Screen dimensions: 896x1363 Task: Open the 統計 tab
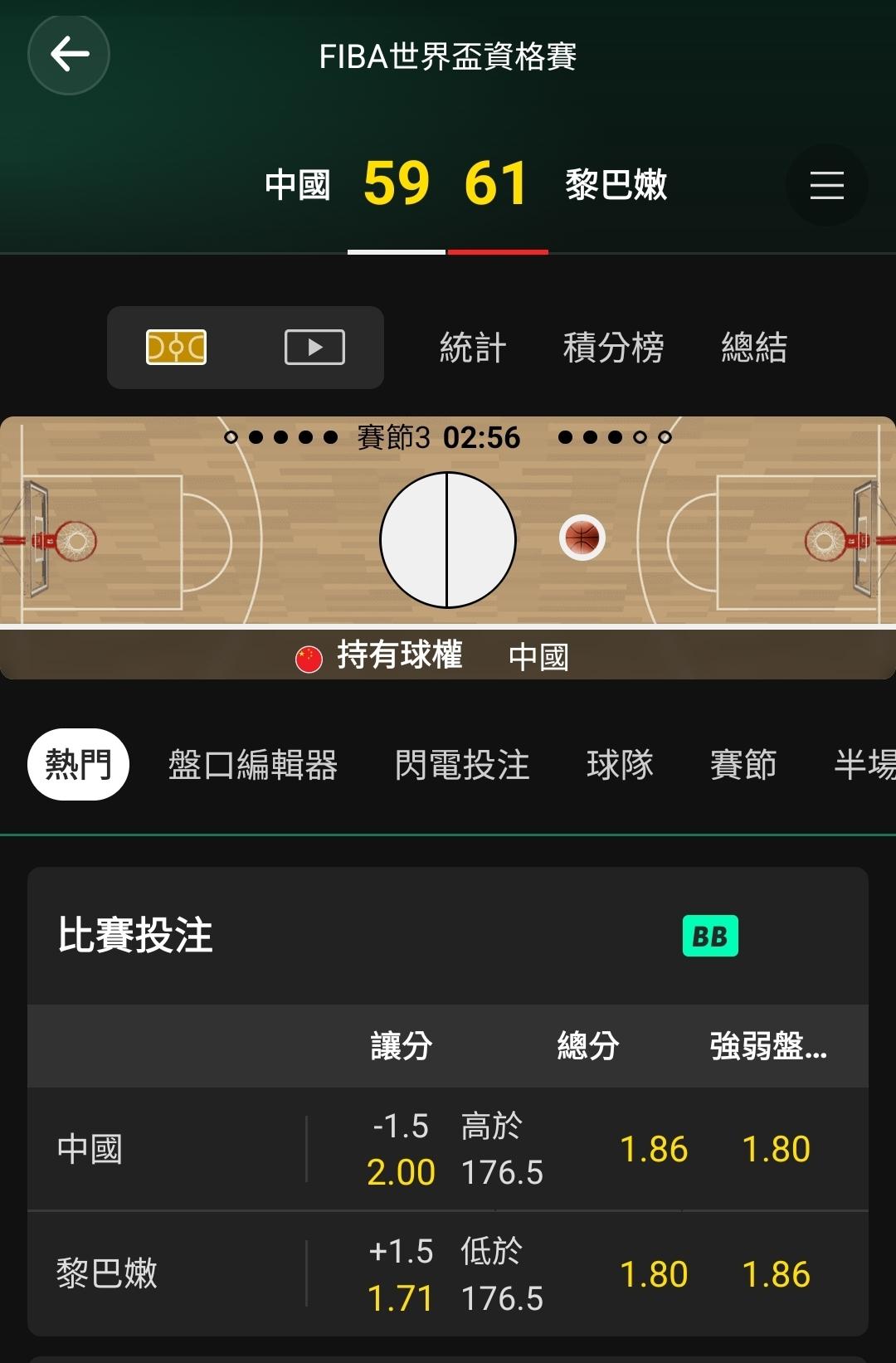[x=473, y=348]
